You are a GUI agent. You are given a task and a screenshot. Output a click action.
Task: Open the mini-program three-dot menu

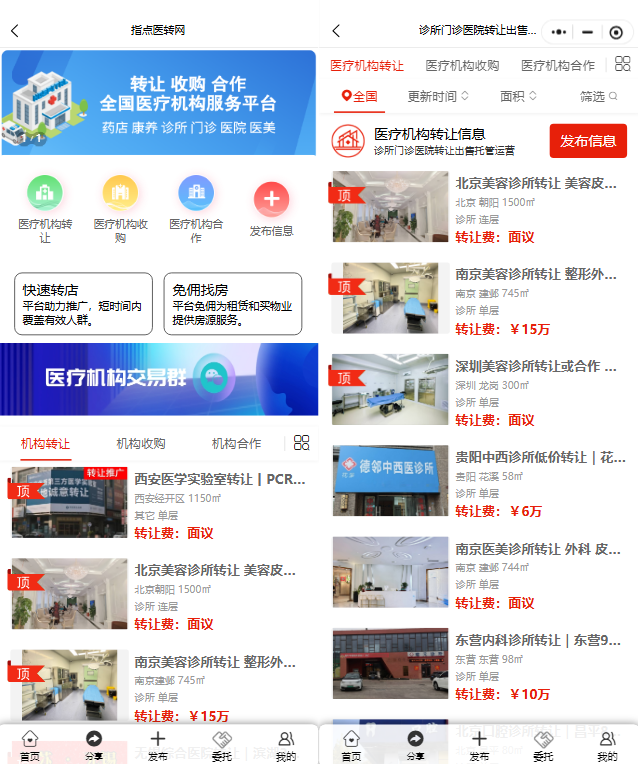click(x=559, y=32)
